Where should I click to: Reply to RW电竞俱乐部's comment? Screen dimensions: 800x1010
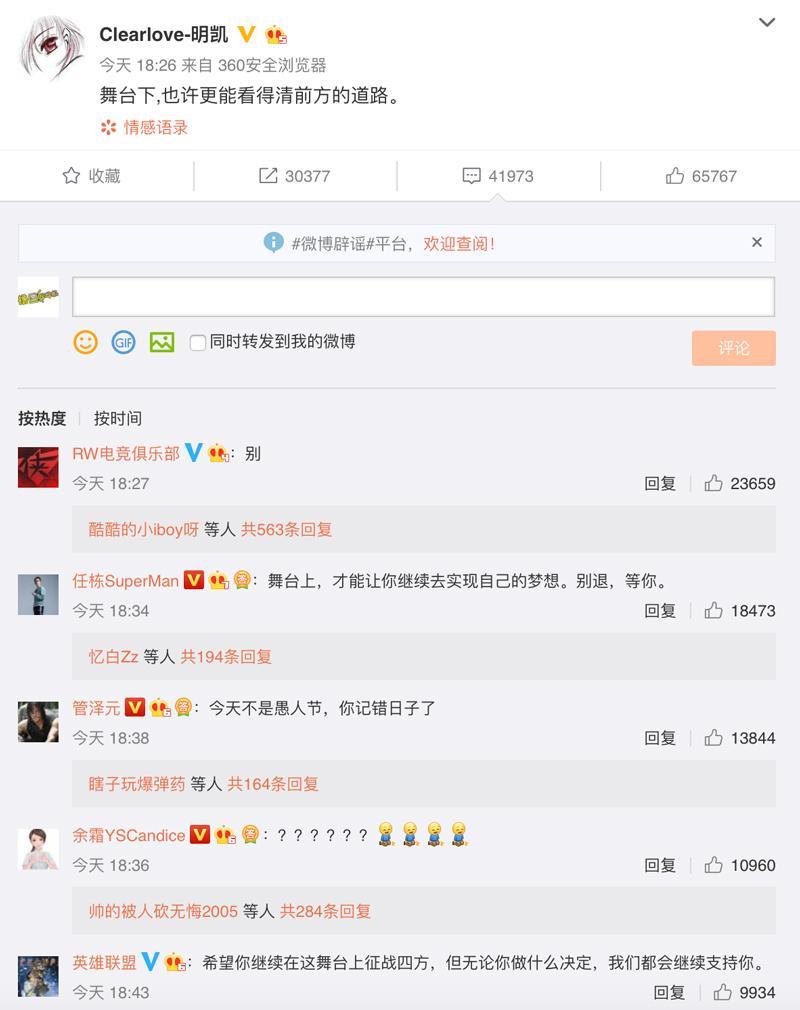tap(660, 483)
